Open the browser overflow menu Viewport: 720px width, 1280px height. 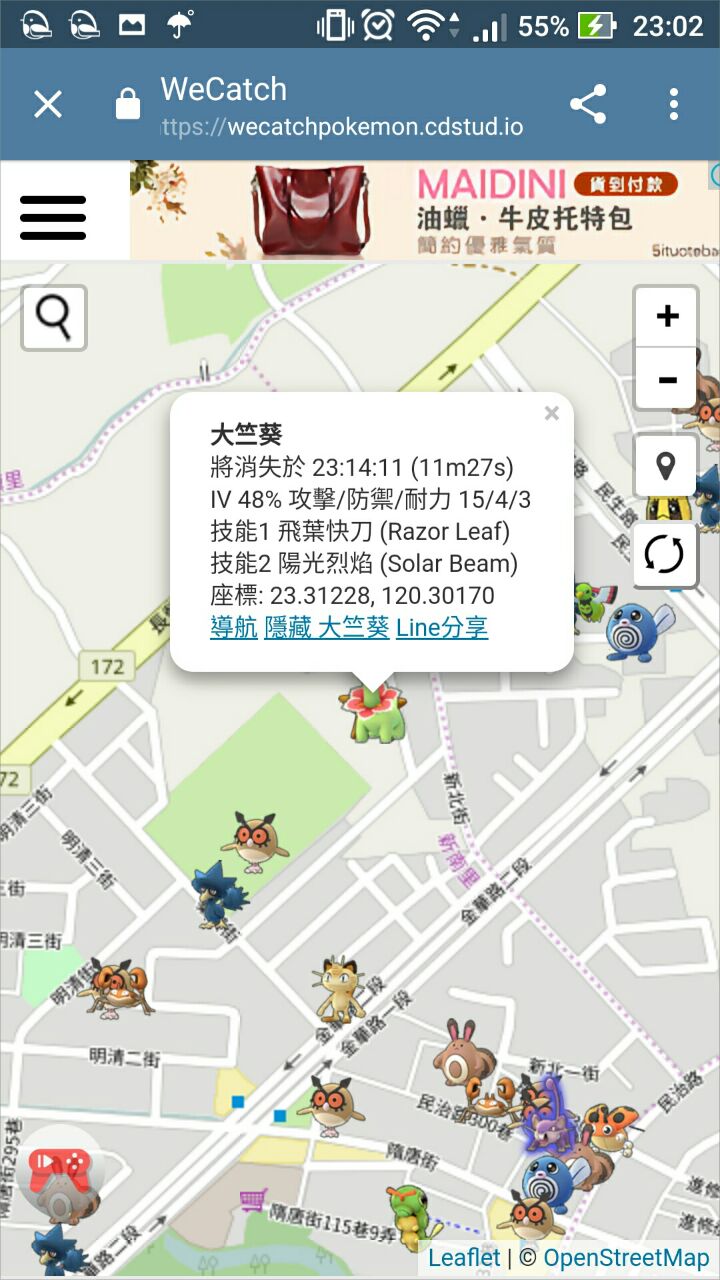674,104
